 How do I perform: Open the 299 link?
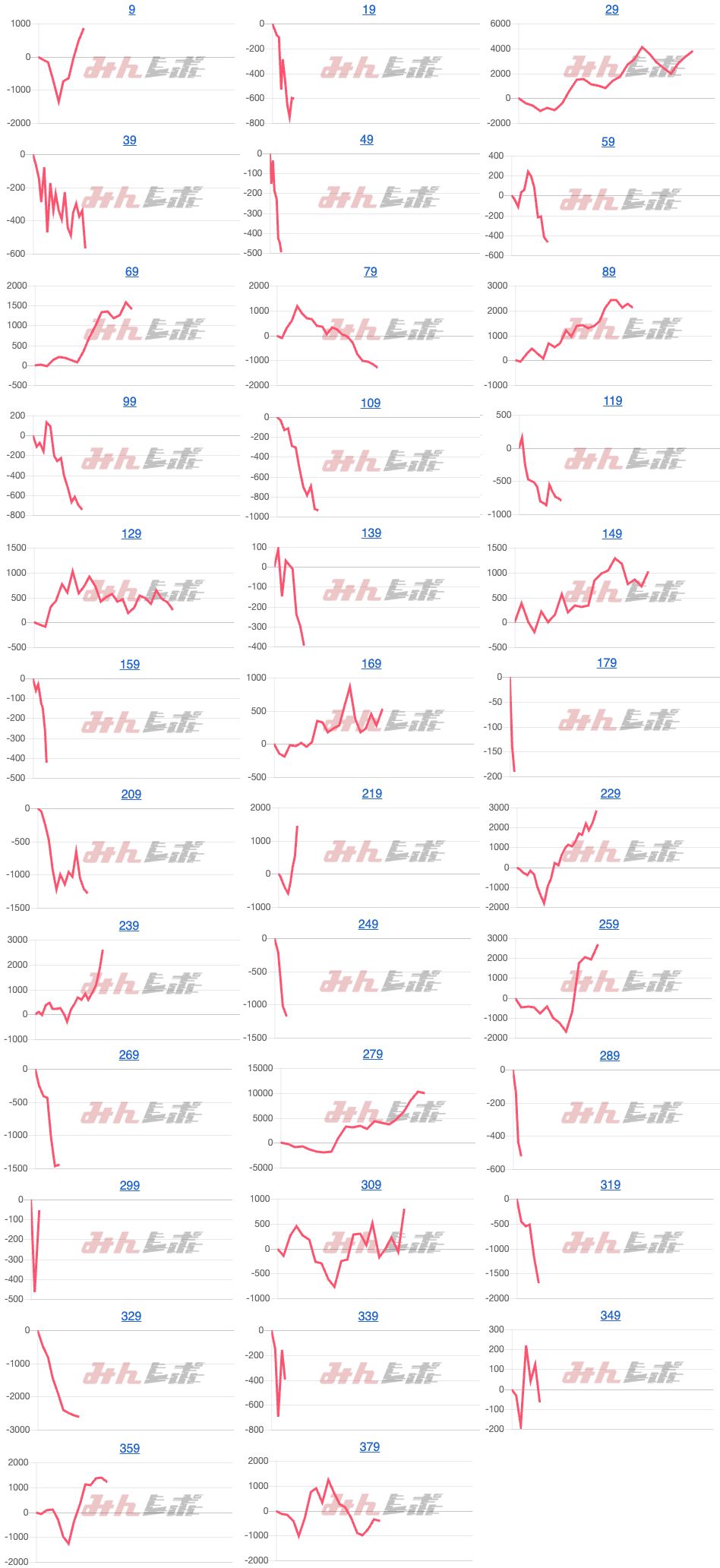point(129,1185)
